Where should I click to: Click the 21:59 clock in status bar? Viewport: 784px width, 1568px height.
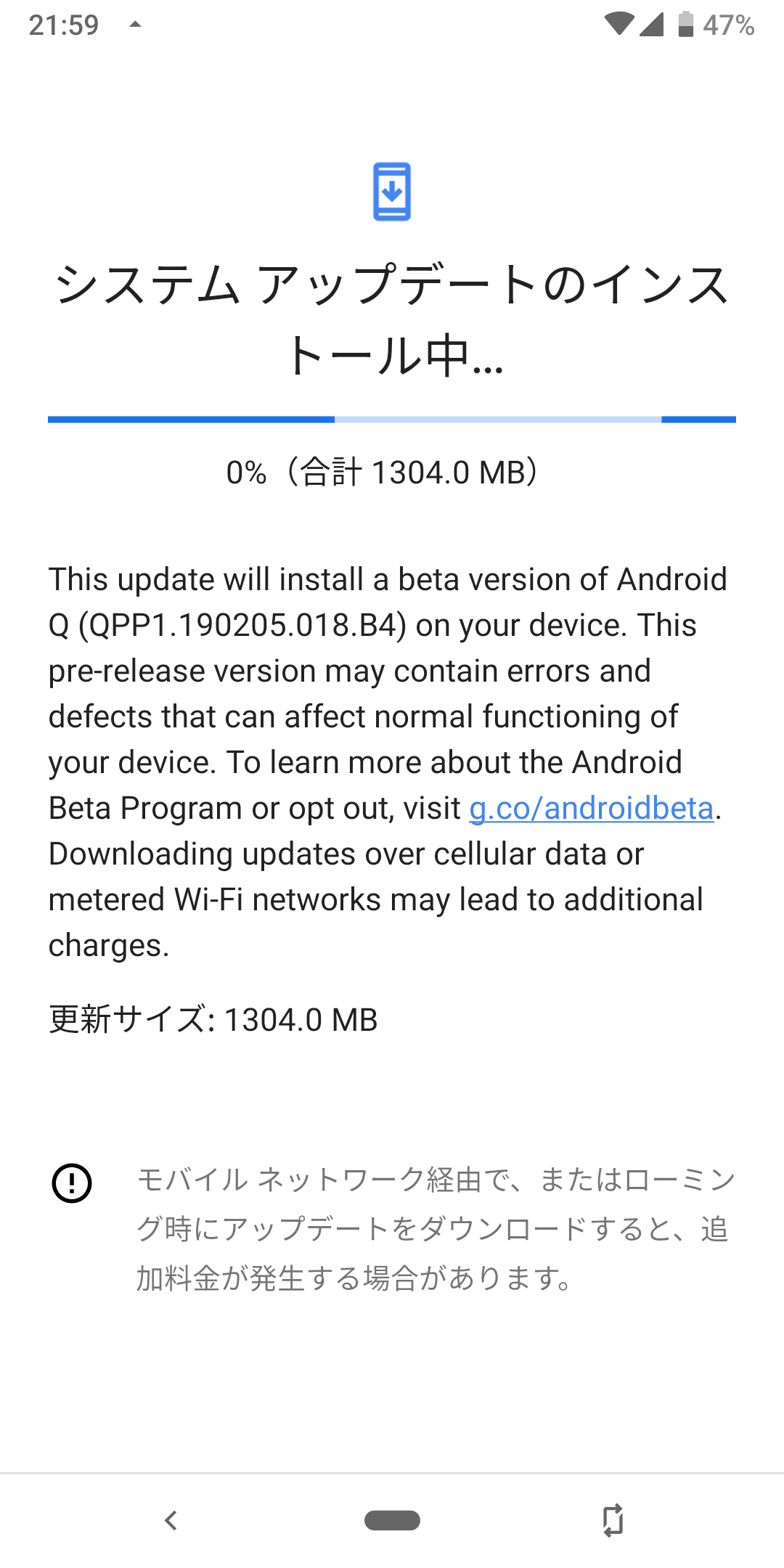click(62, 24)
